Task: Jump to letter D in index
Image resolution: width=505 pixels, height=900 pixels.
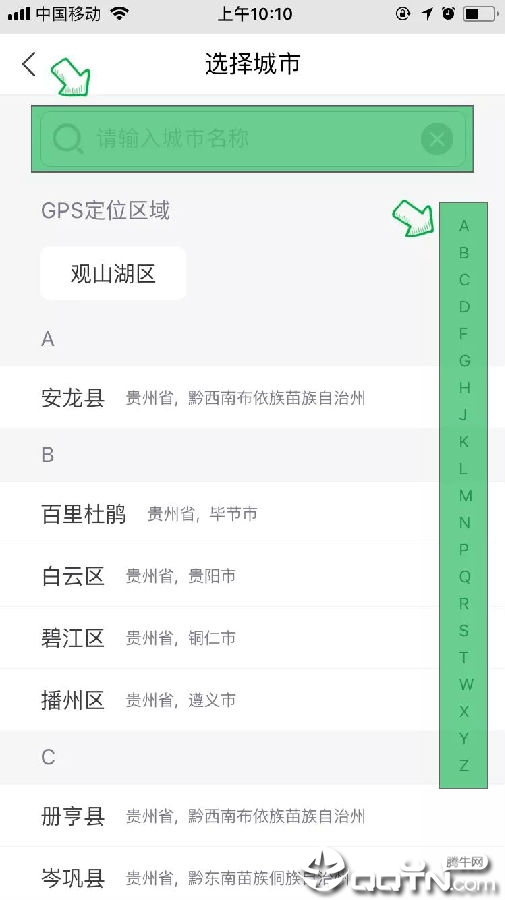Action: [x=464, y=307]
